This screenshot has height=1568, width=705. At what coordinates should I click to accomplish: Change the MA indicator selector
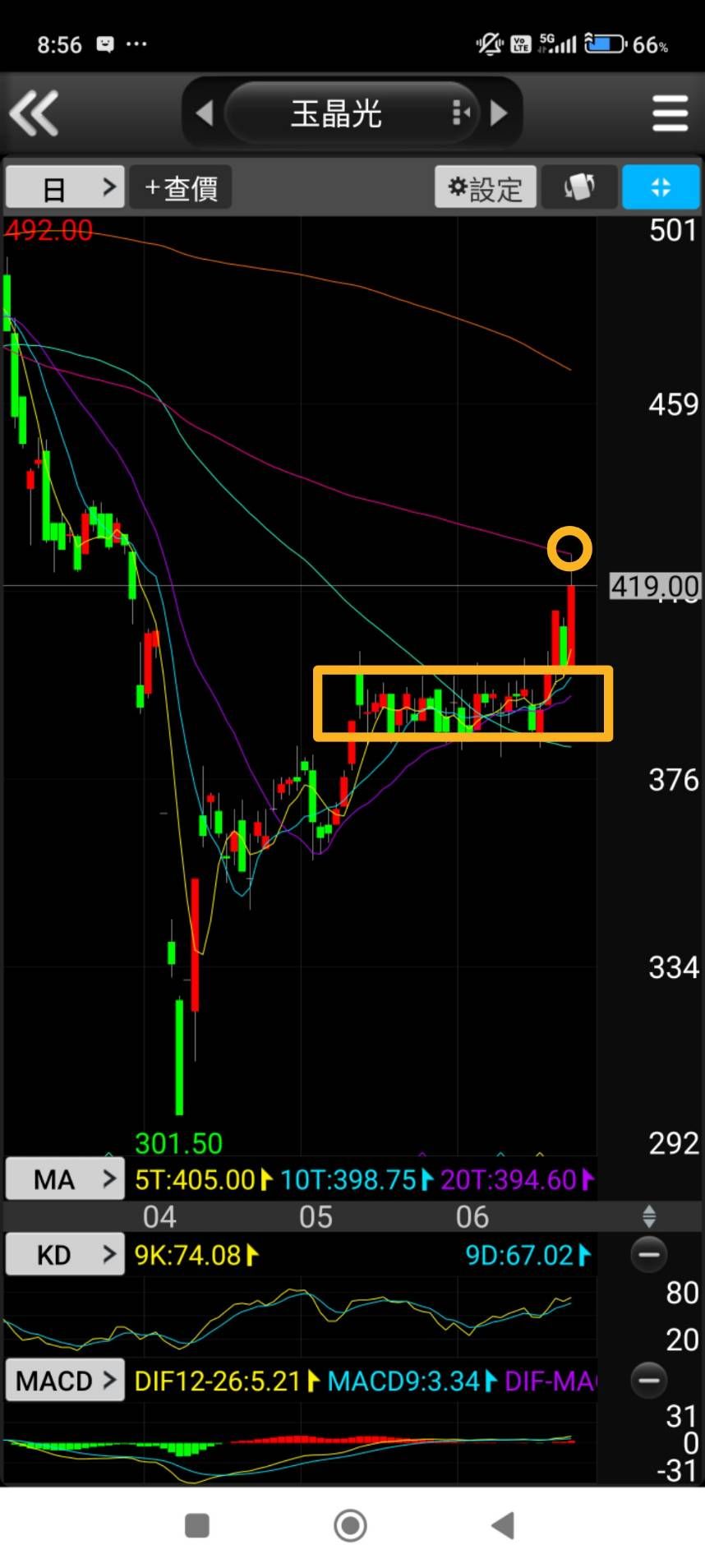coord(65,1179)
